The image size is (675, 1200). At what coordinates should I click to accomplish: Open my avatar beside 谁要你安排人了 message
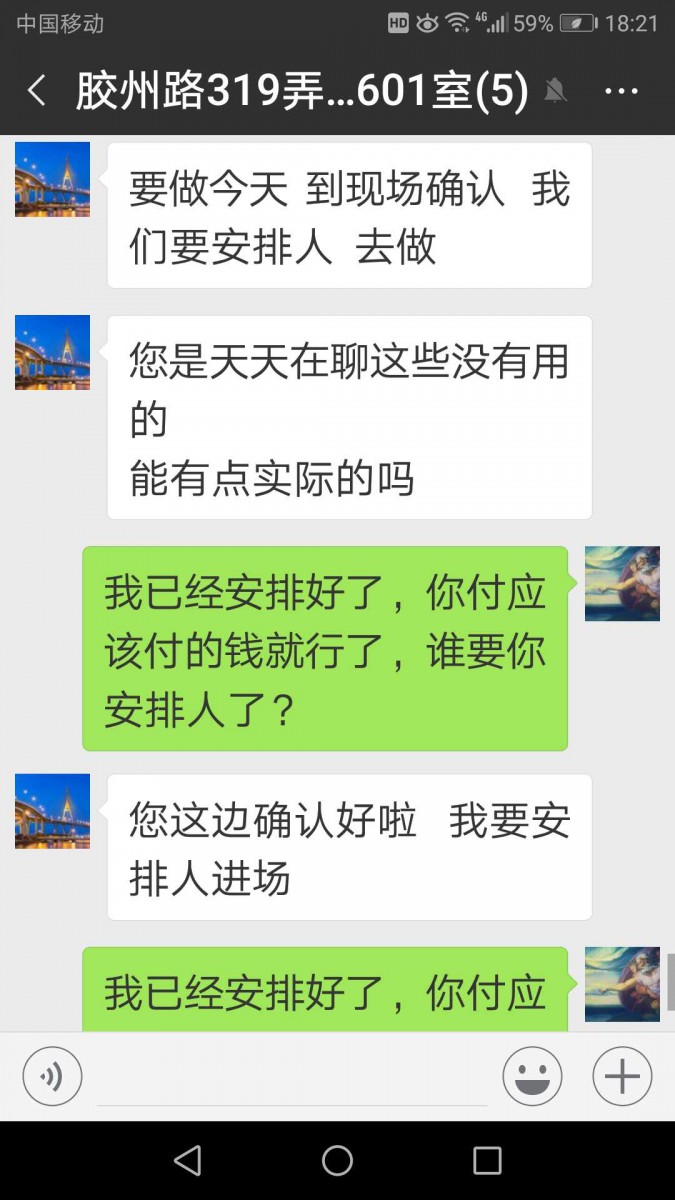click(622, 584)
